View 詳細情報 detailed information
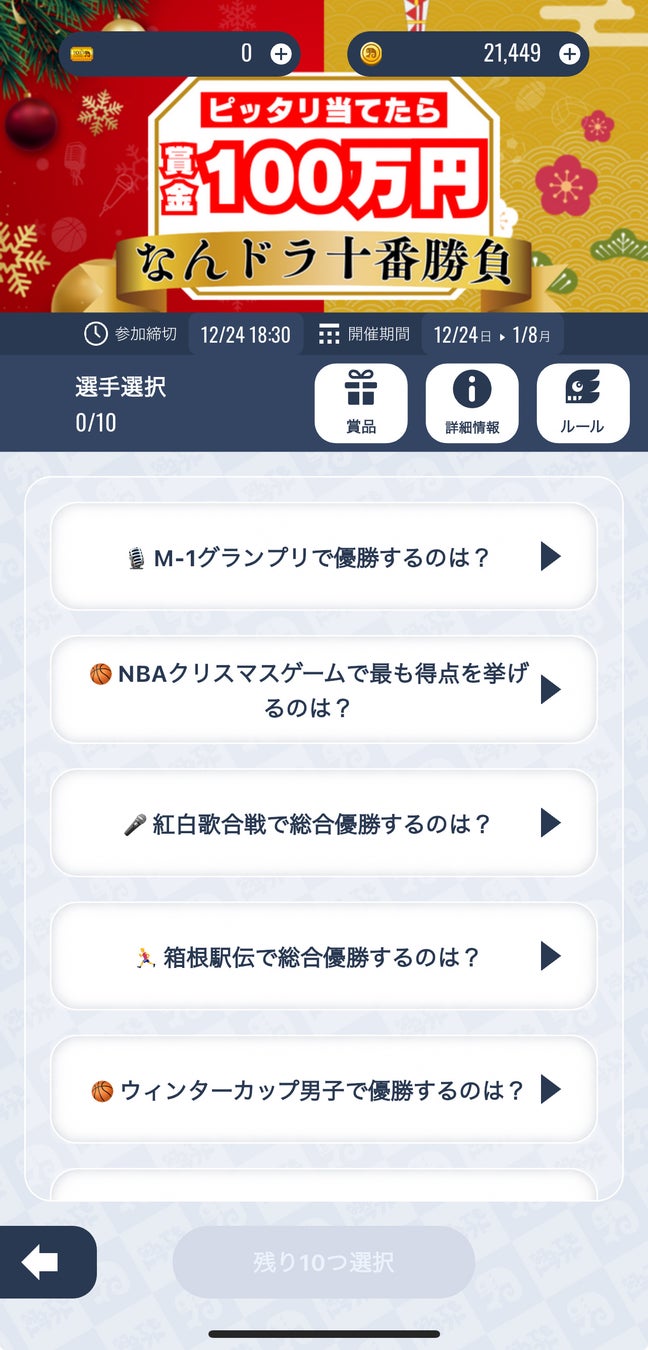Screen dimensions: 648x1350 tap(472, 403)
